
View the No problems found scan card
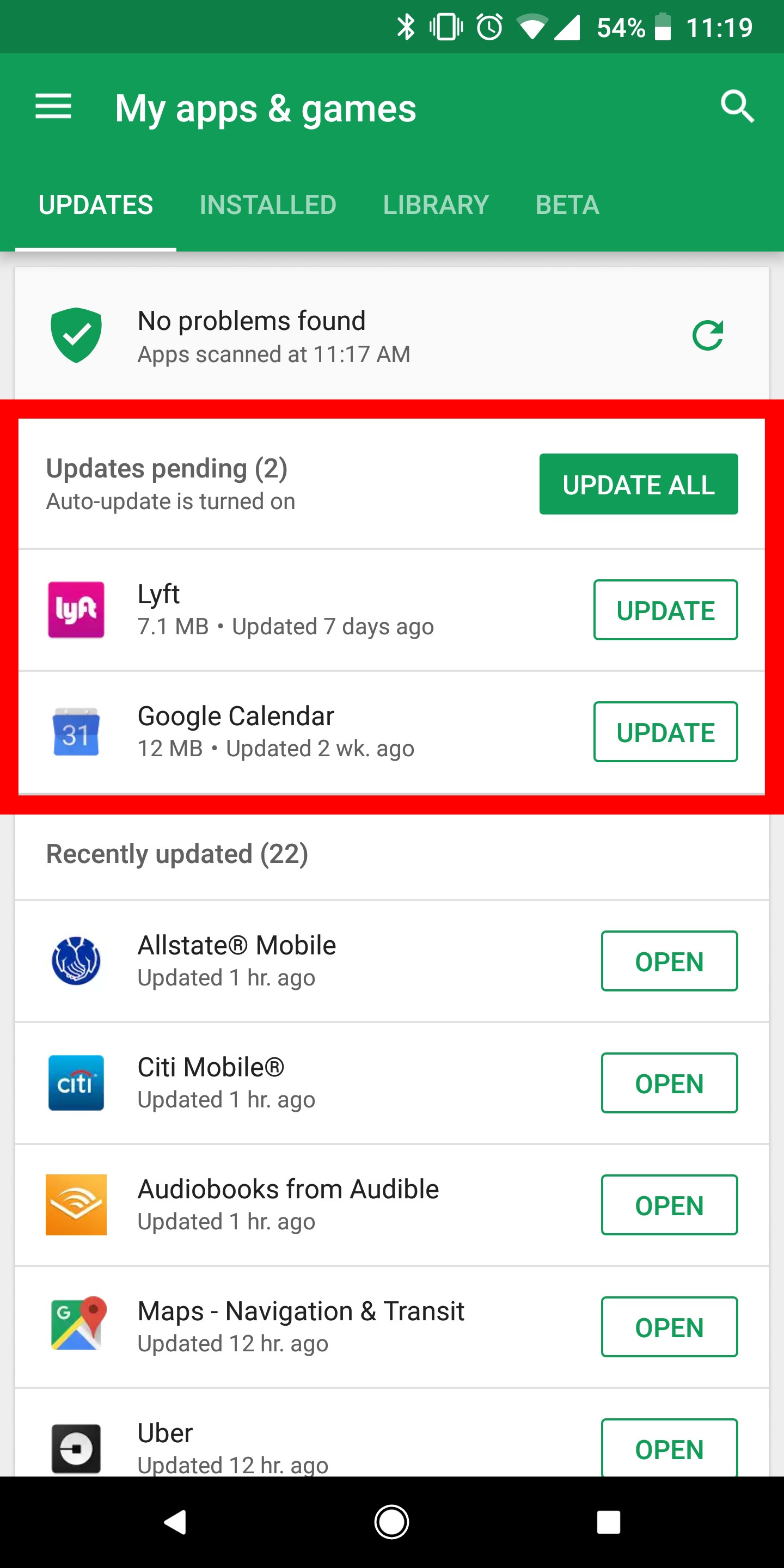tap(274, 335)
